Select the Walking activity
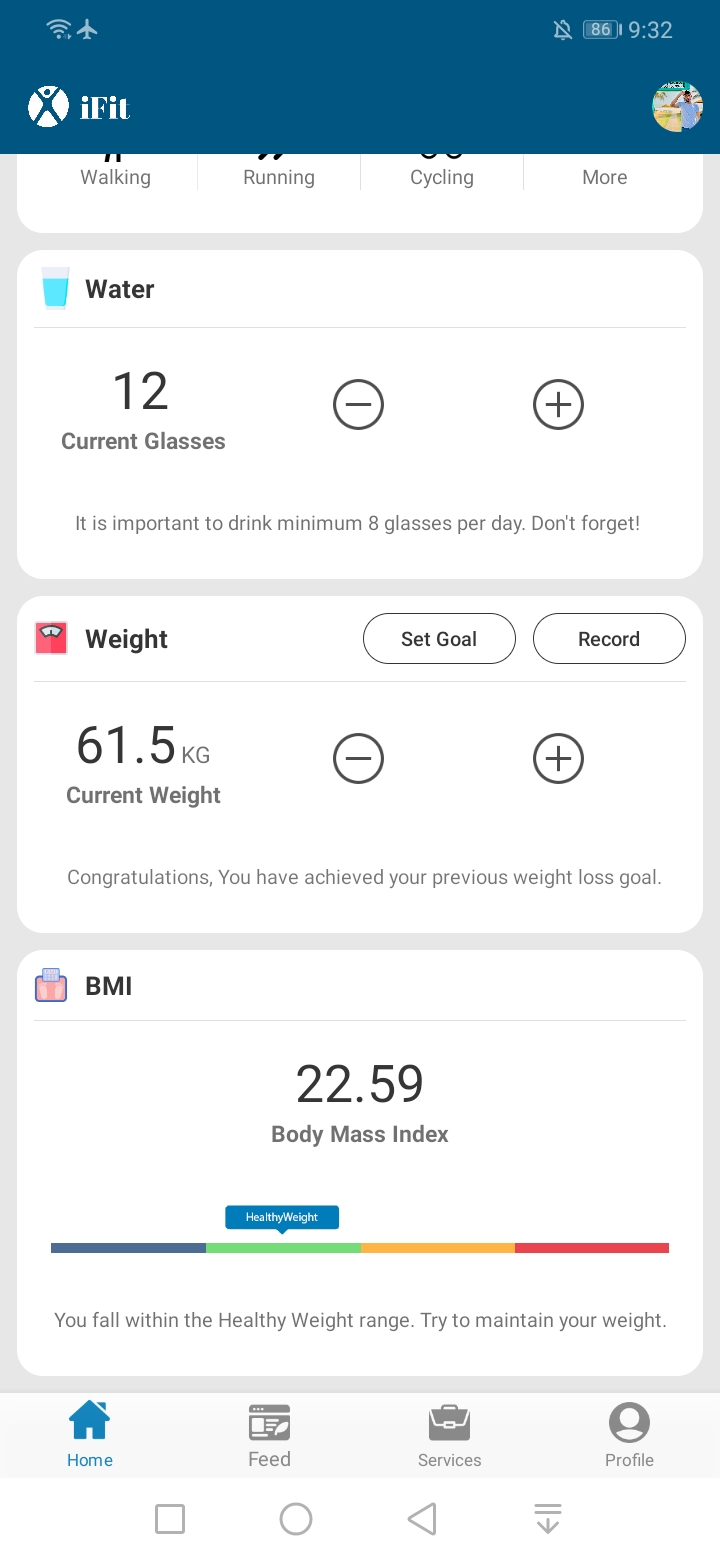 116,171
